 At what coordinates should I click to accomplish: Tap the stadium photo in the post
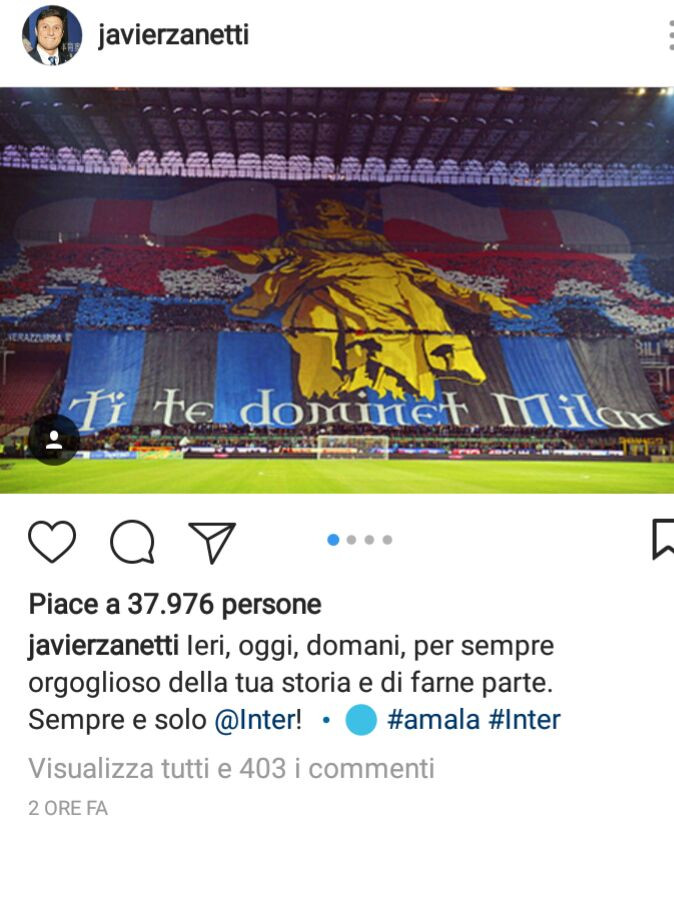(337, 290)
